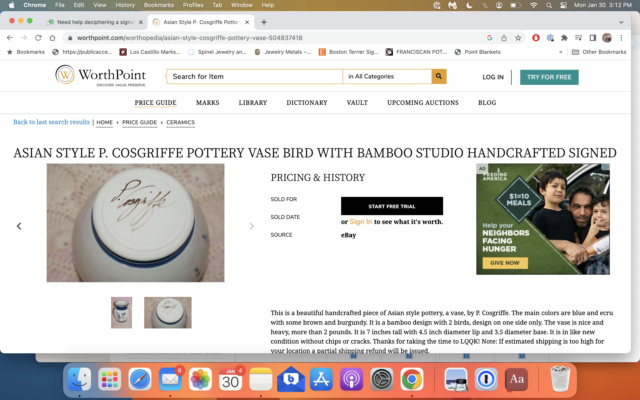The image size is (640, 400).
Task: Show next image with right arrow
Action: tap(251, 226)
